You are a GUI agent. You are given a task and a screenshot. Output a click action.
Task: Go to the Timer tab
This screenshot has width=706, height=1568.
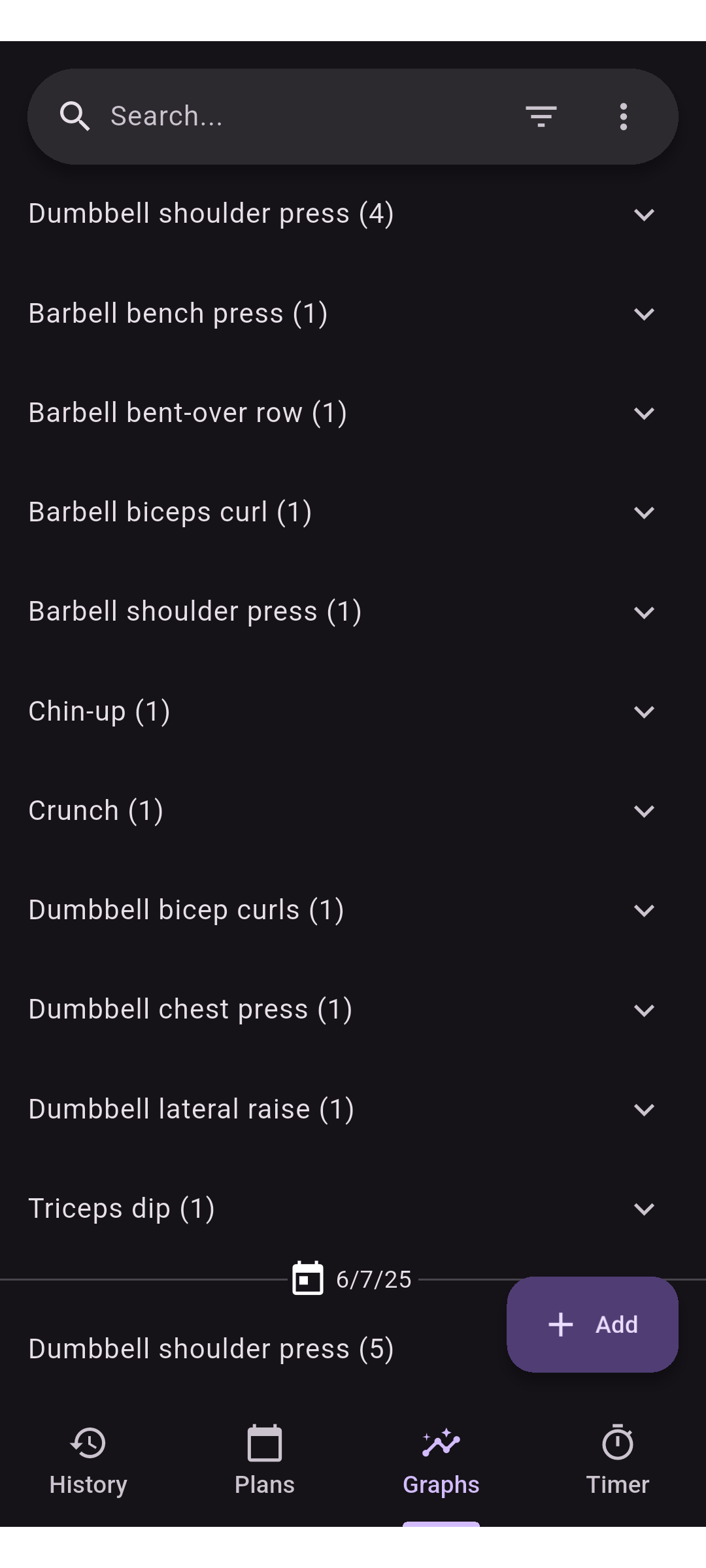click(618, 1461)
